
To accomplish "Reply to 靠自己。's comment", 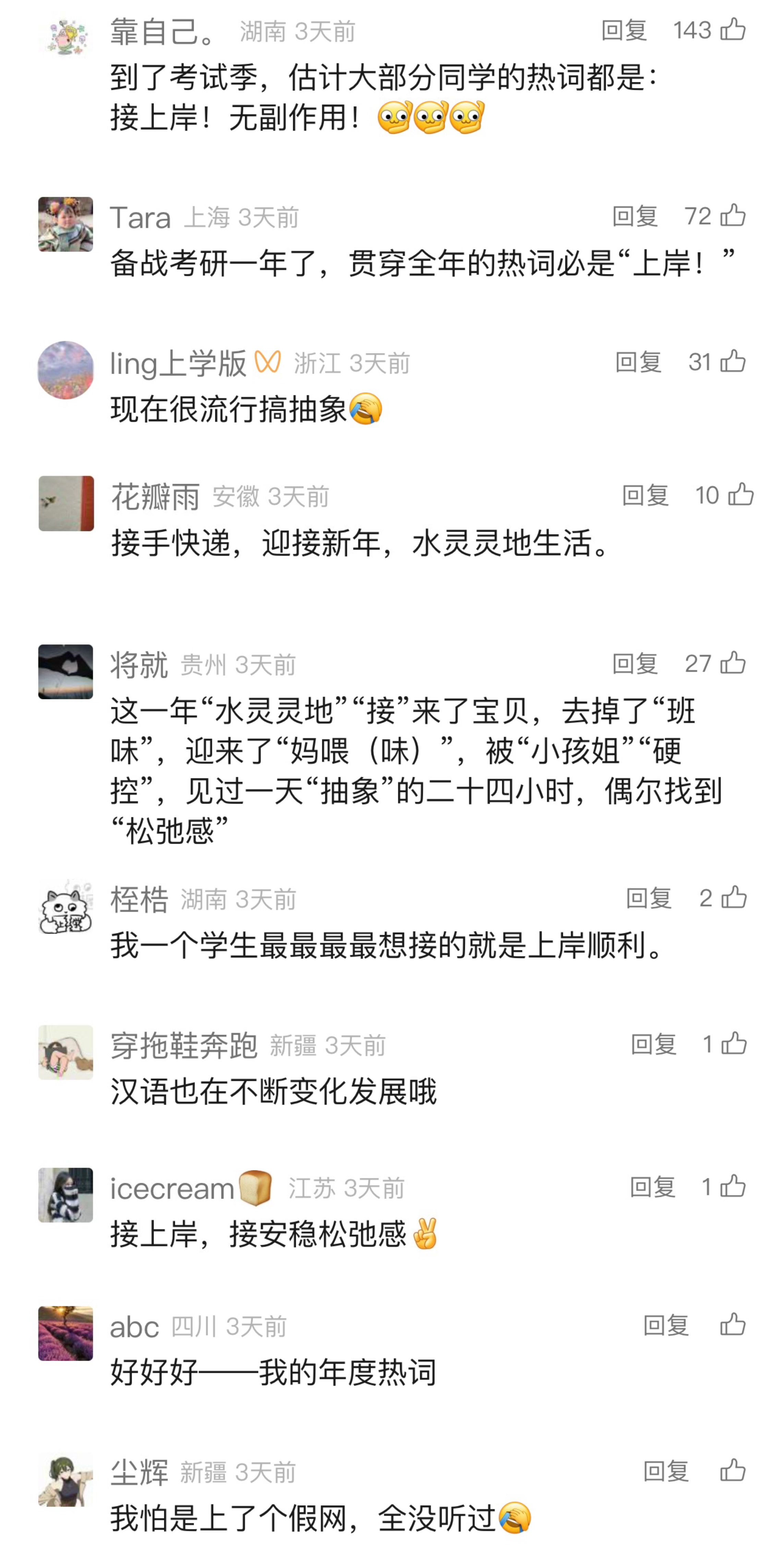I will [624, 30].
